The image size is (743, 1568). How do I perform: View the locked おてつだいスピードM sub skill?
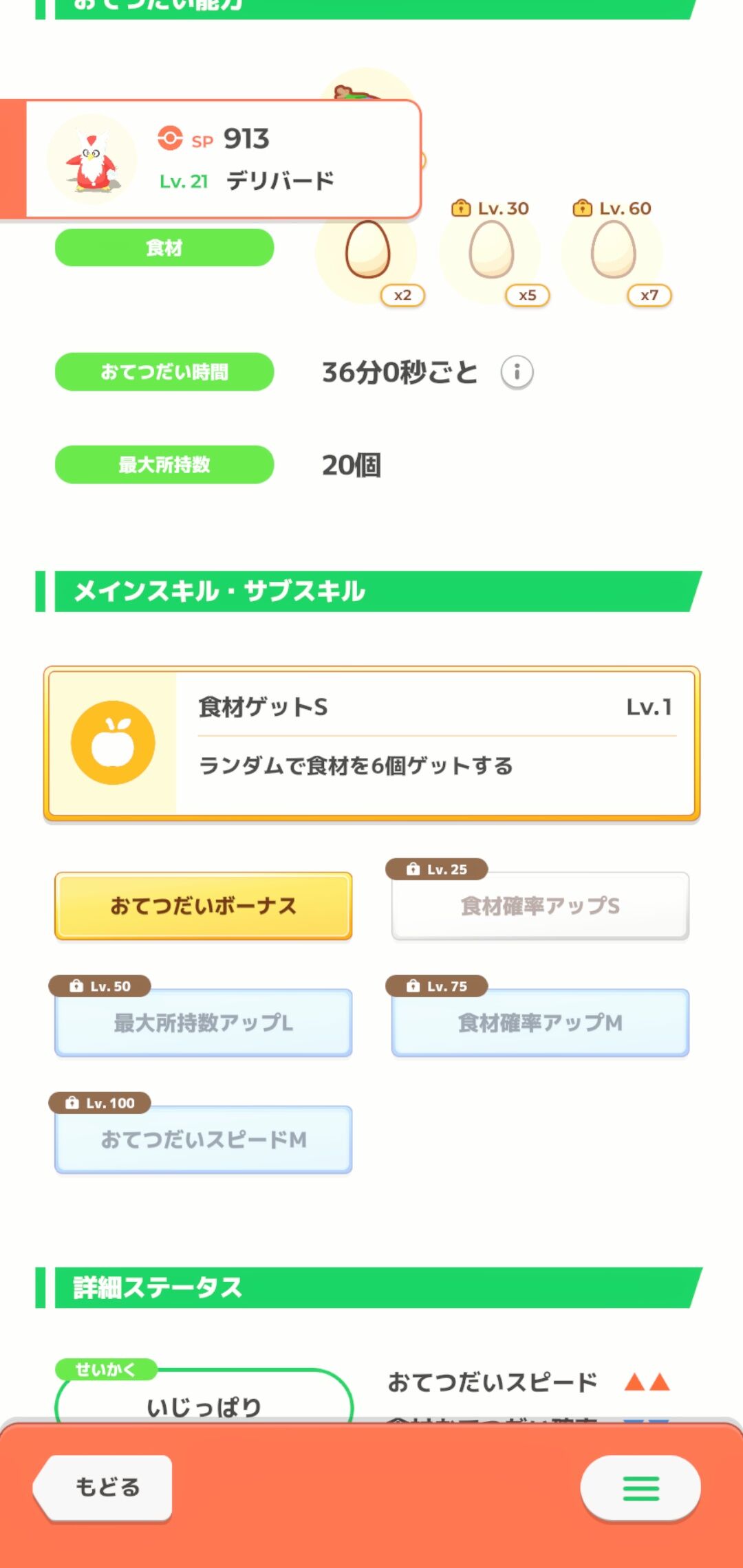[x=204, y=1140]
